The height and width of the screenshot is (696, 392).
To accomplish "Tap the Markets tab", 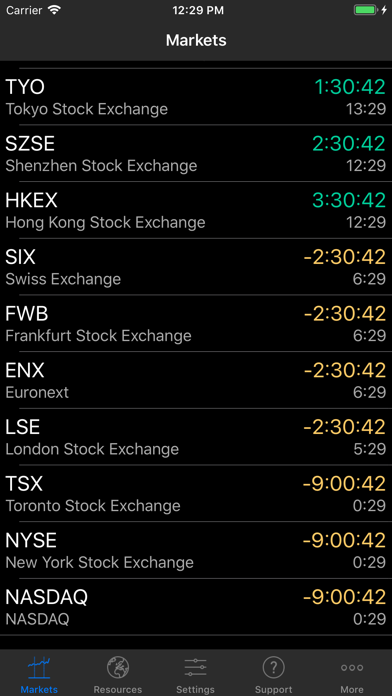I will 39,675.
